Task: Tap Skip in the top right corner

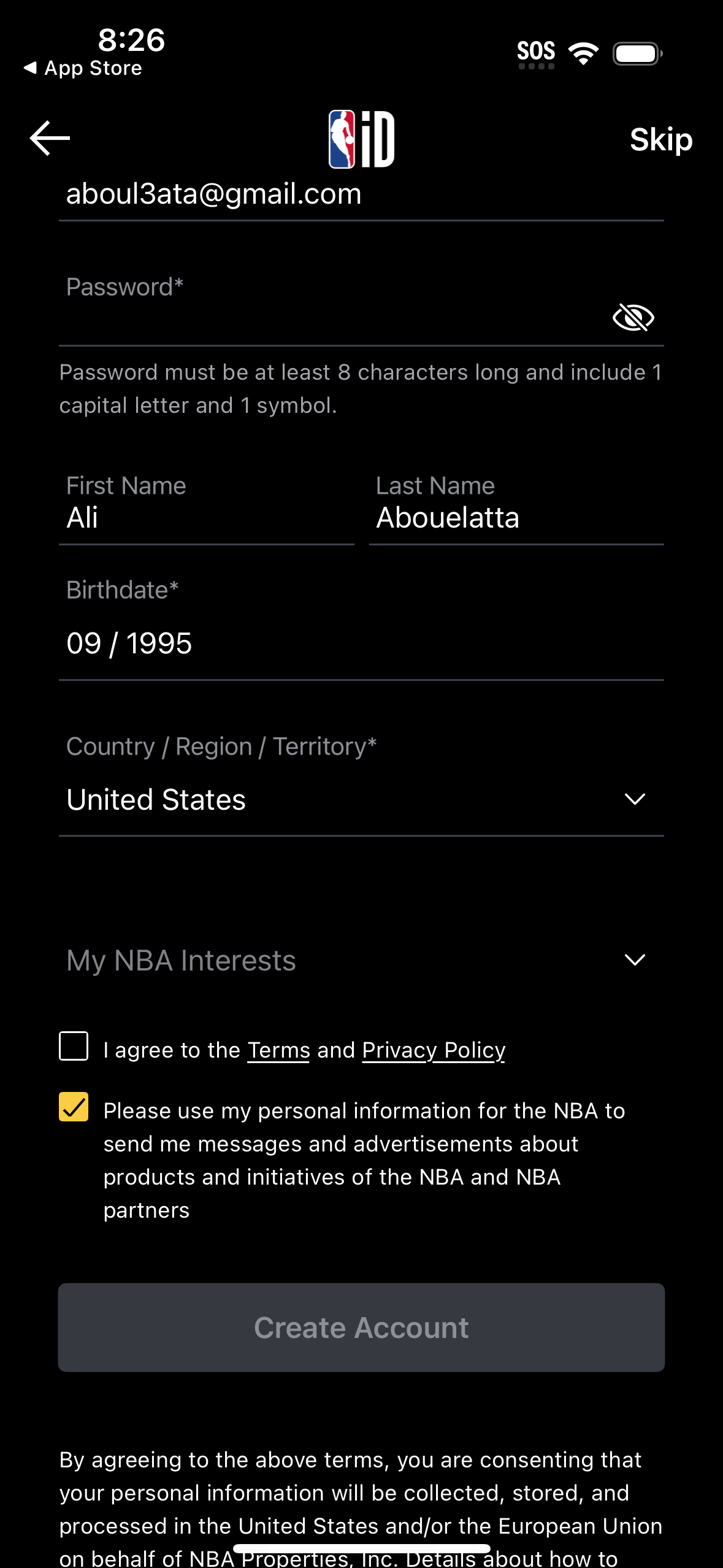Action: pyautogui.click(x=660, y=139)
